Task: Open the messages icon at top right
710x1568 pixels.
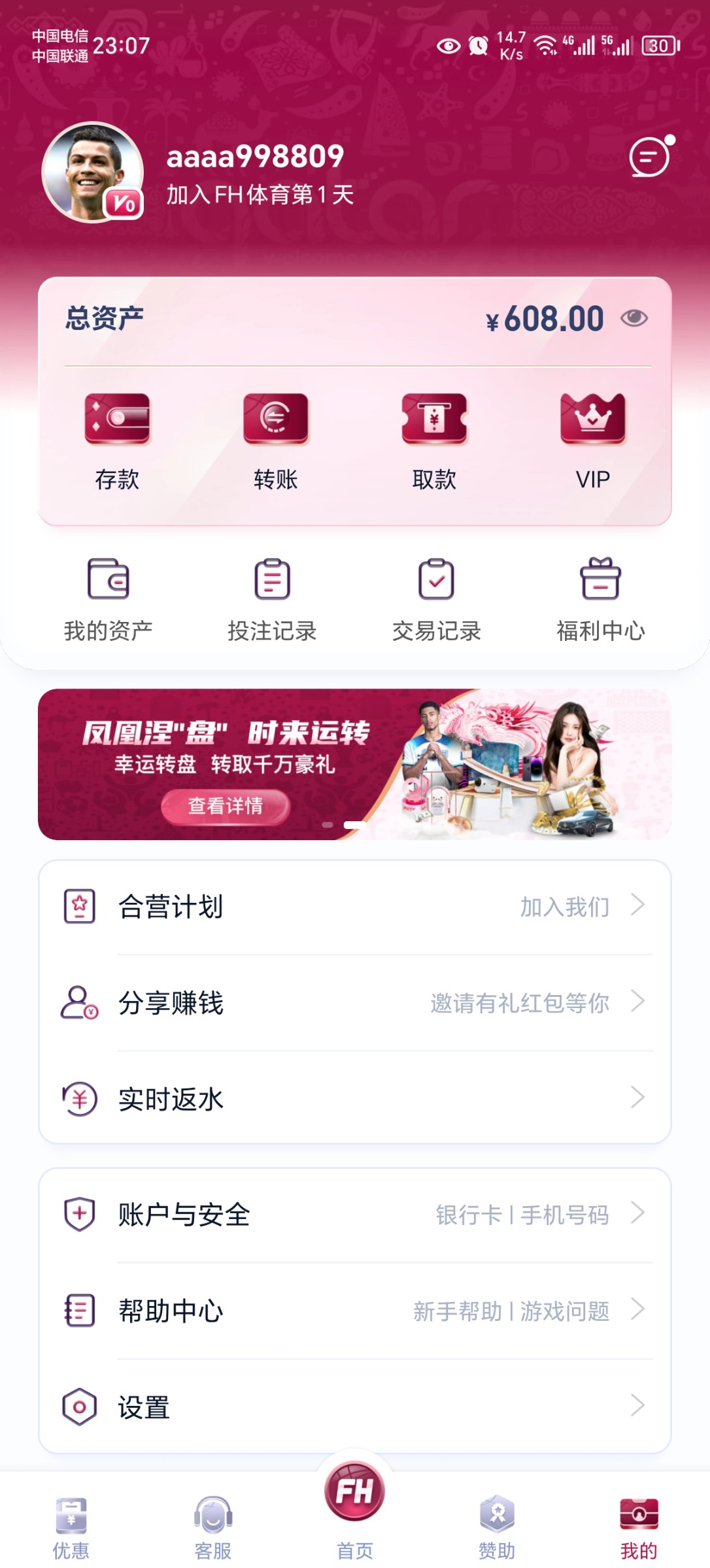Action: [x=651, y=157]
